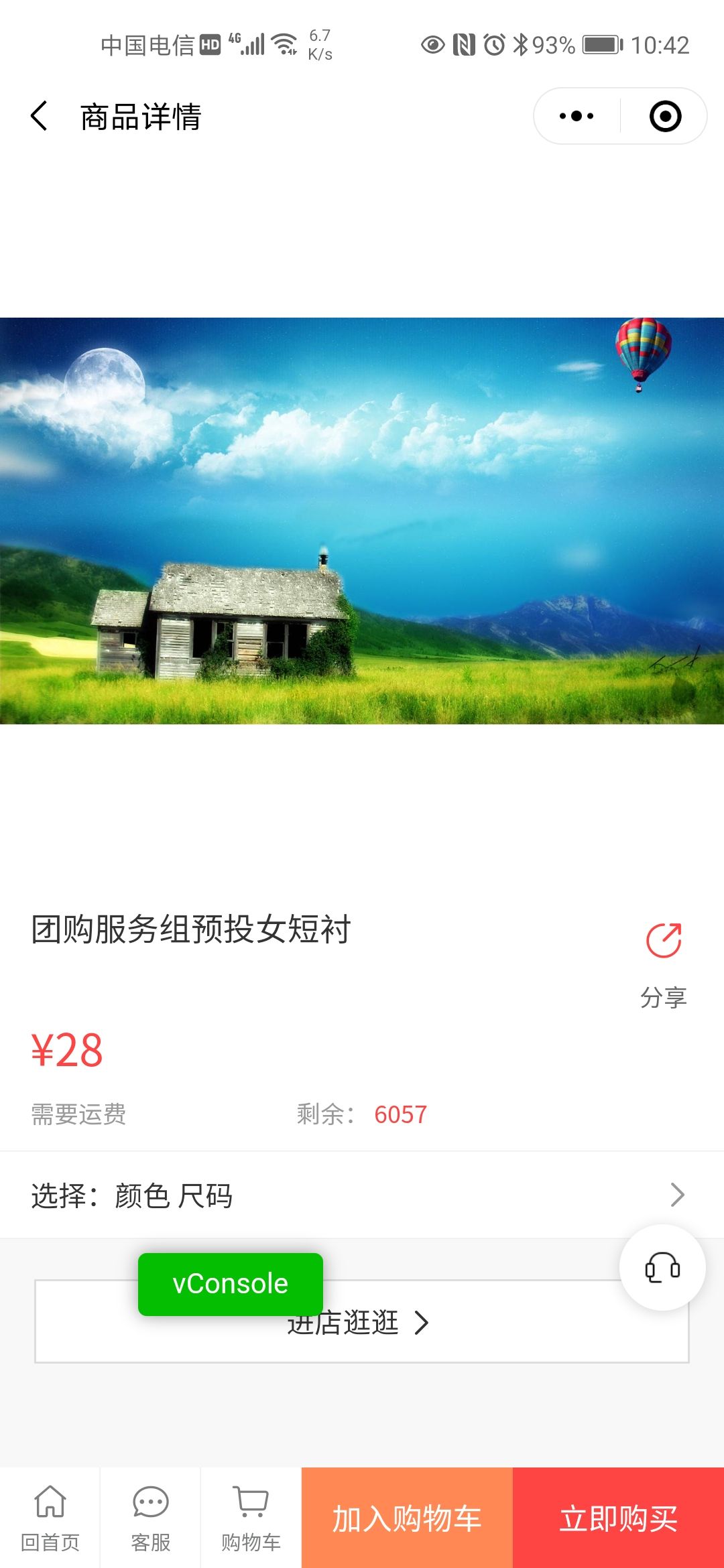Viewport: 724px width, 1568px height.
Task: View the 购物车 shopping cart
Action: pyautogui.click(x=251, y=1518)
